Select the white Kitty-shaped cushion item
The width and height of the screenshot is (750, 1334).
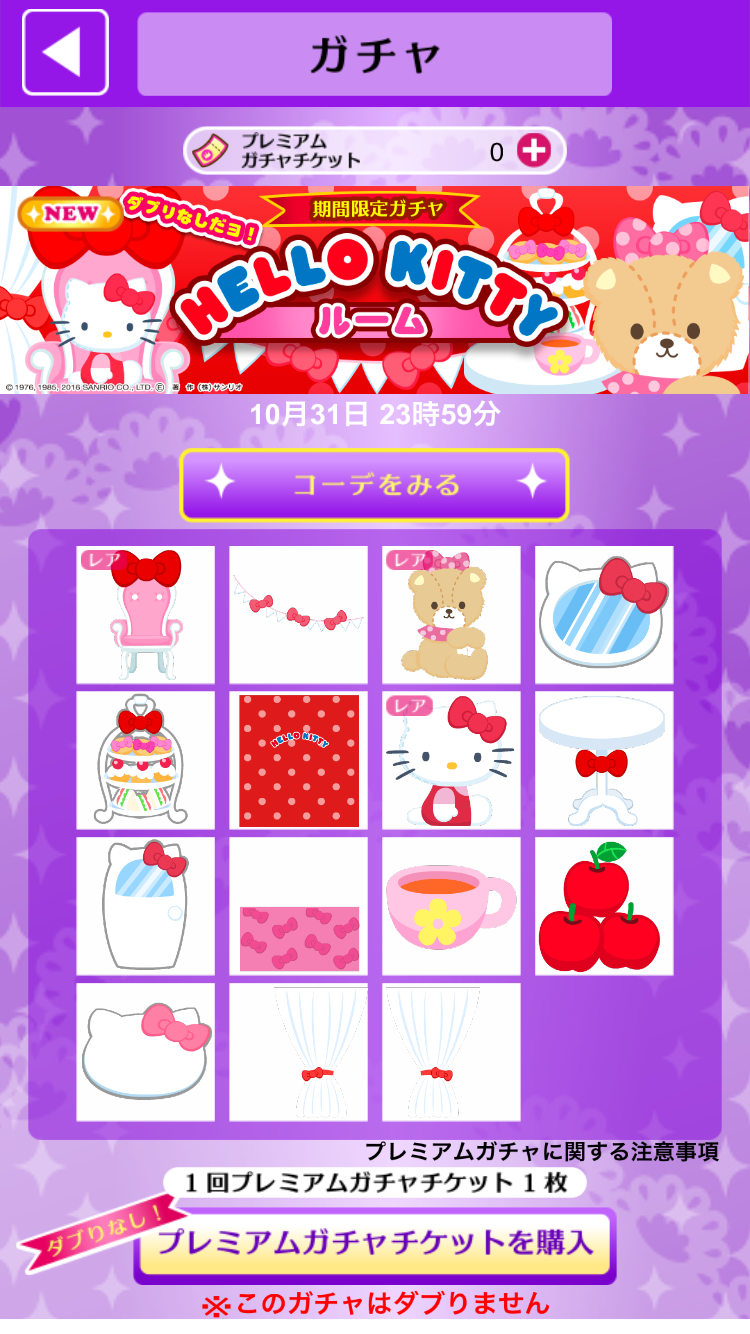coord(146,1052)
